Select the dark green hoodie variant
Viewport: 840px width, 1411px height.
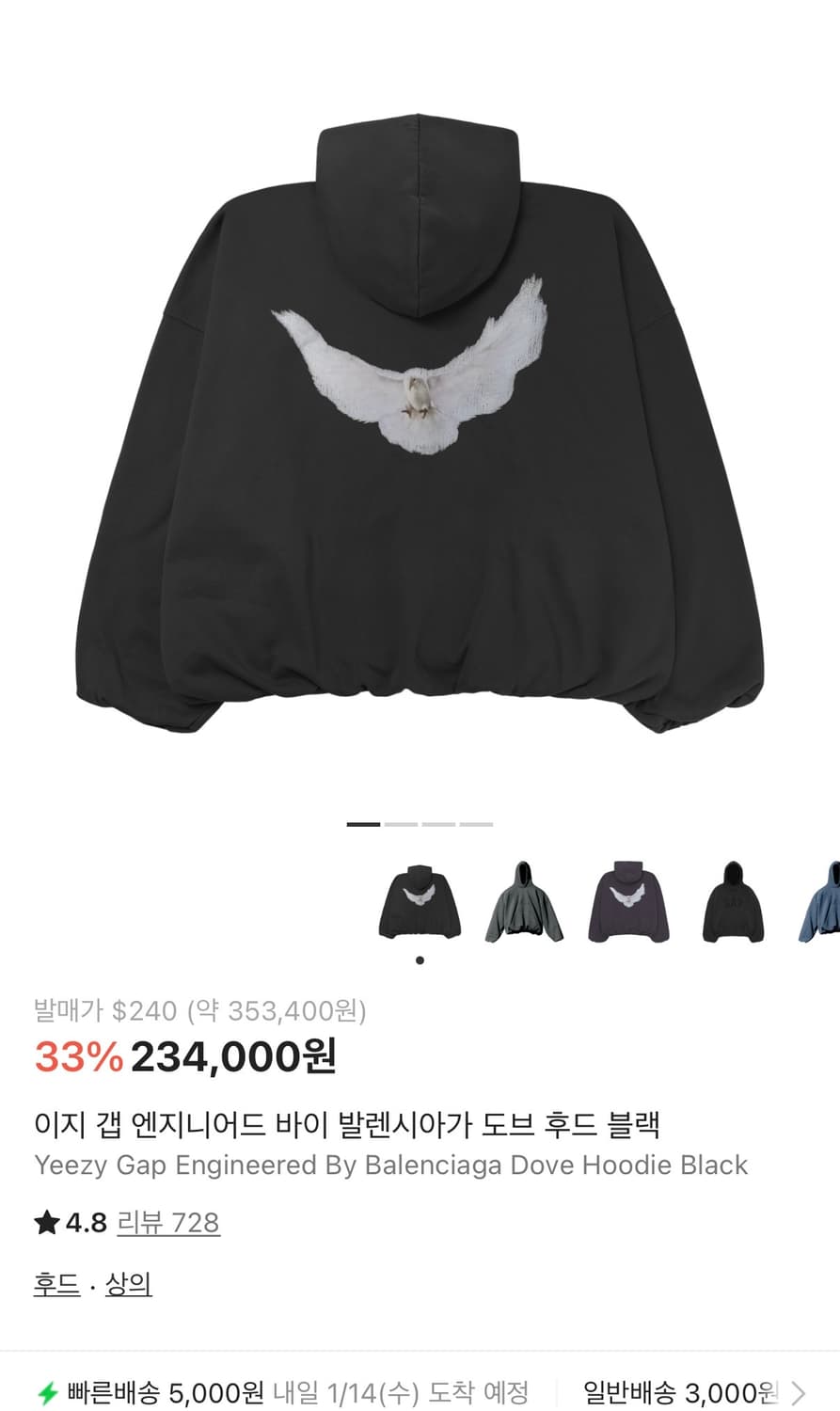click(524, 900)
